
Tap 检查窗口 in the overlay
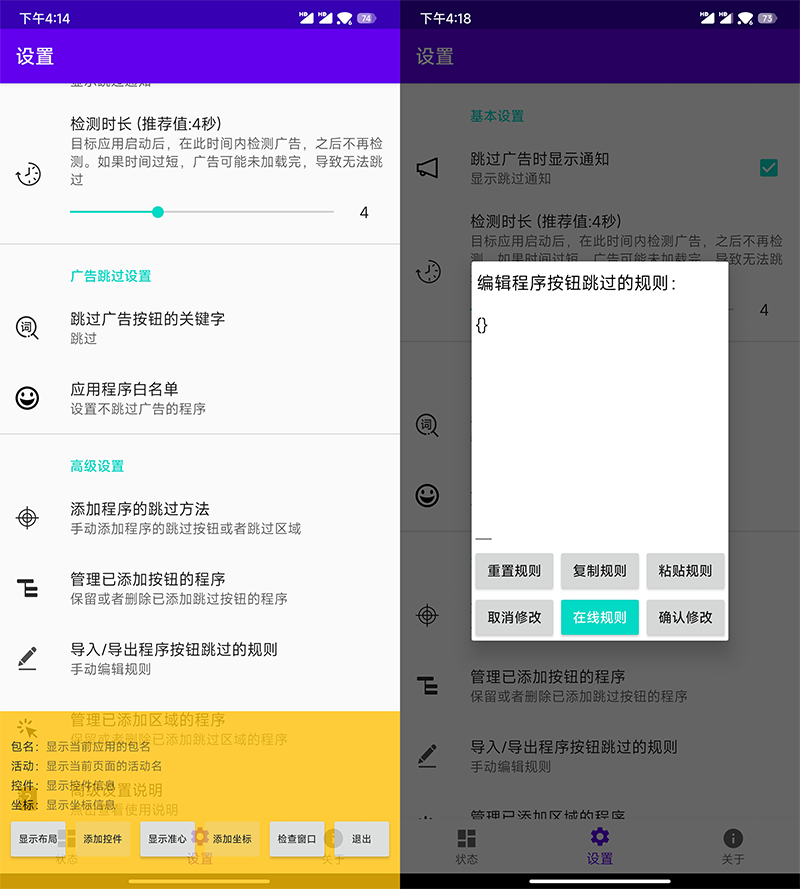[x=297, y=839]
